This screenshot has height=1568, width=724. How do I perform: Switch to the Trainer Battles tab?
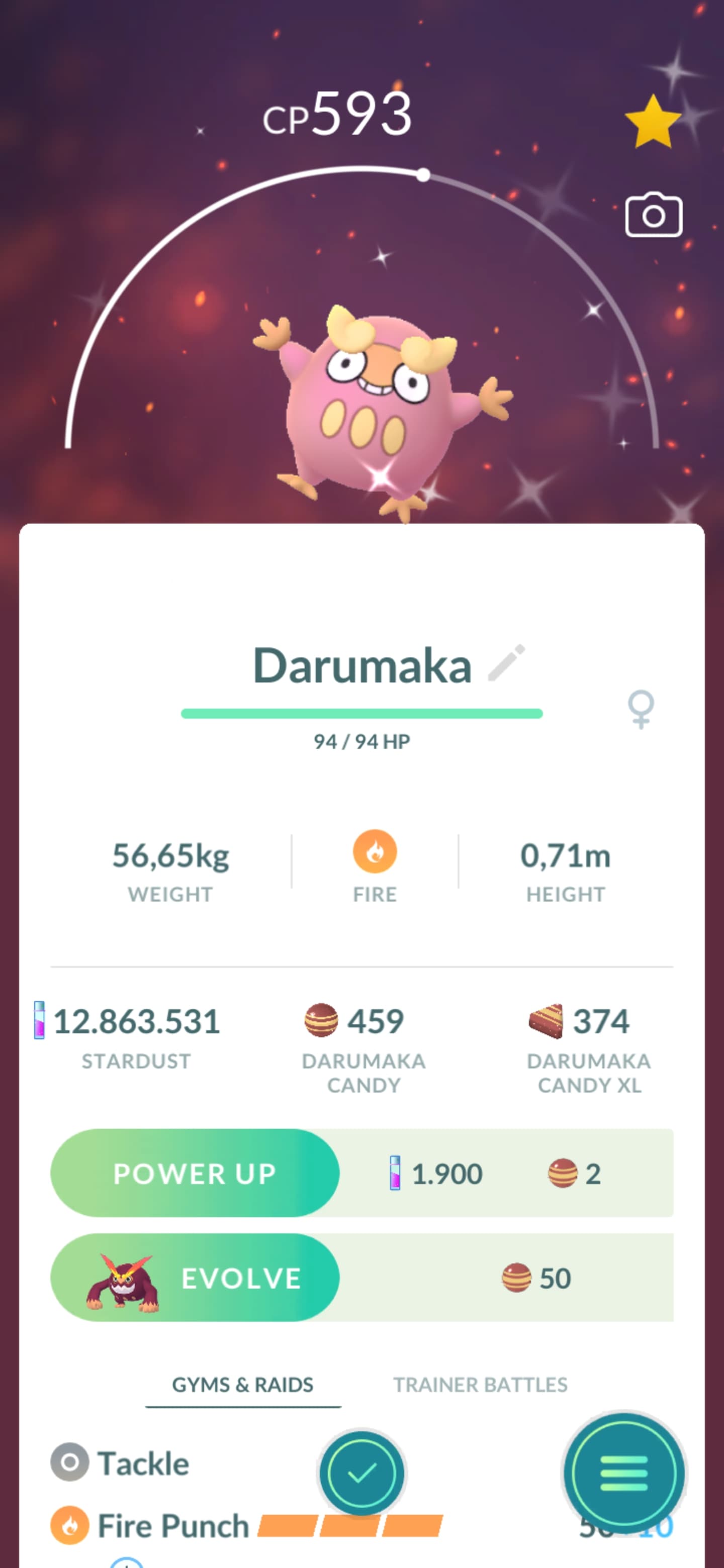pos(480,1385)
